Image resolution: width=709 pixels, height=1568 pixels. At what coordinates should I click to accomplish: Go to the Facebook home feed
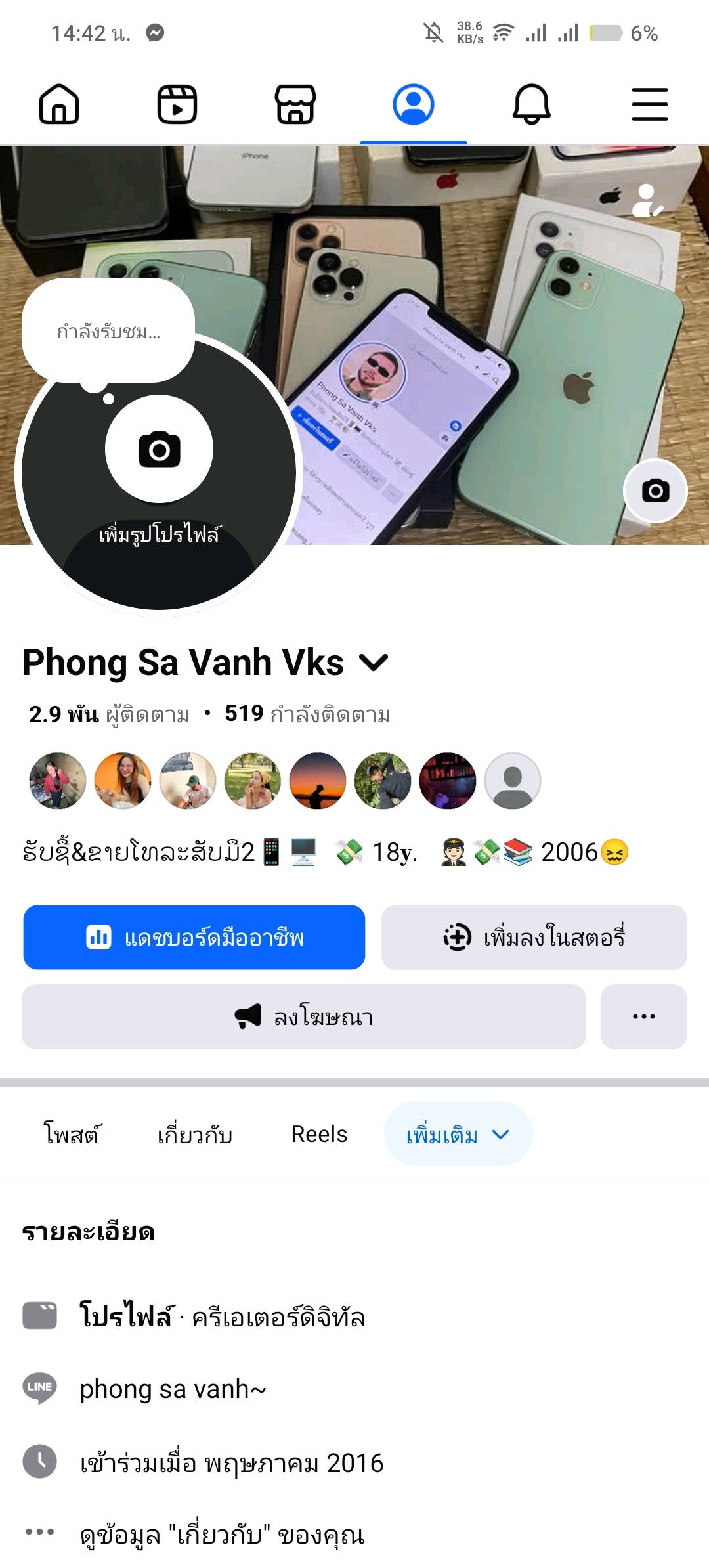pos(59,104)
